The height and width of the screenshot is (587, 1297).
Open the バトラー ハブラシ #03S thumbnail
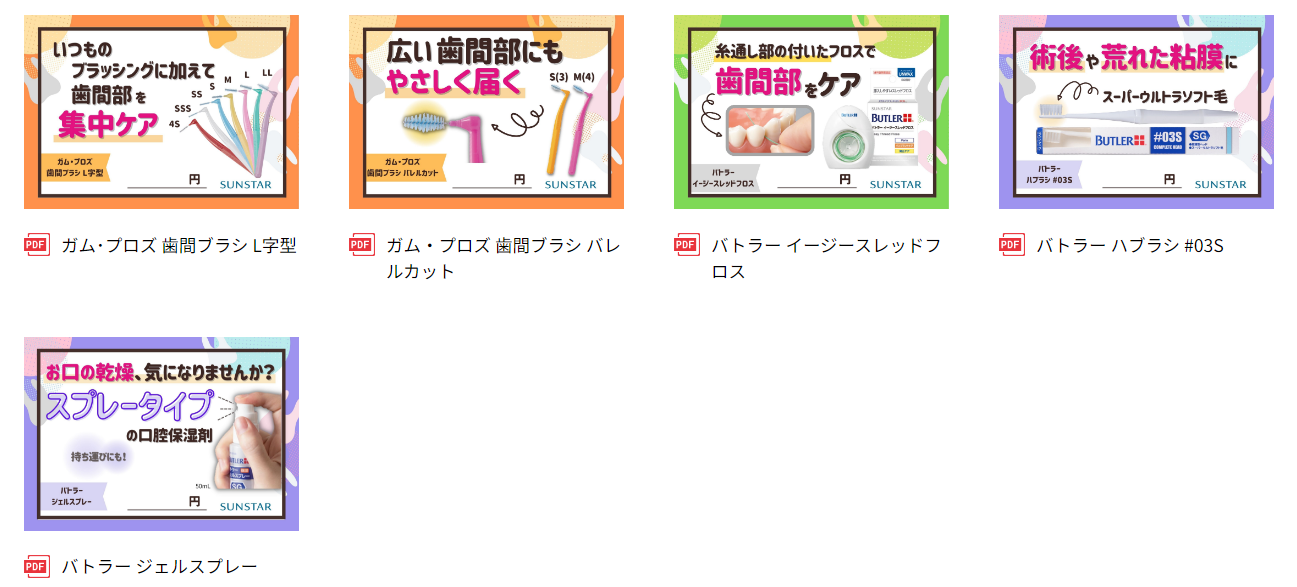coord(1136,112)
